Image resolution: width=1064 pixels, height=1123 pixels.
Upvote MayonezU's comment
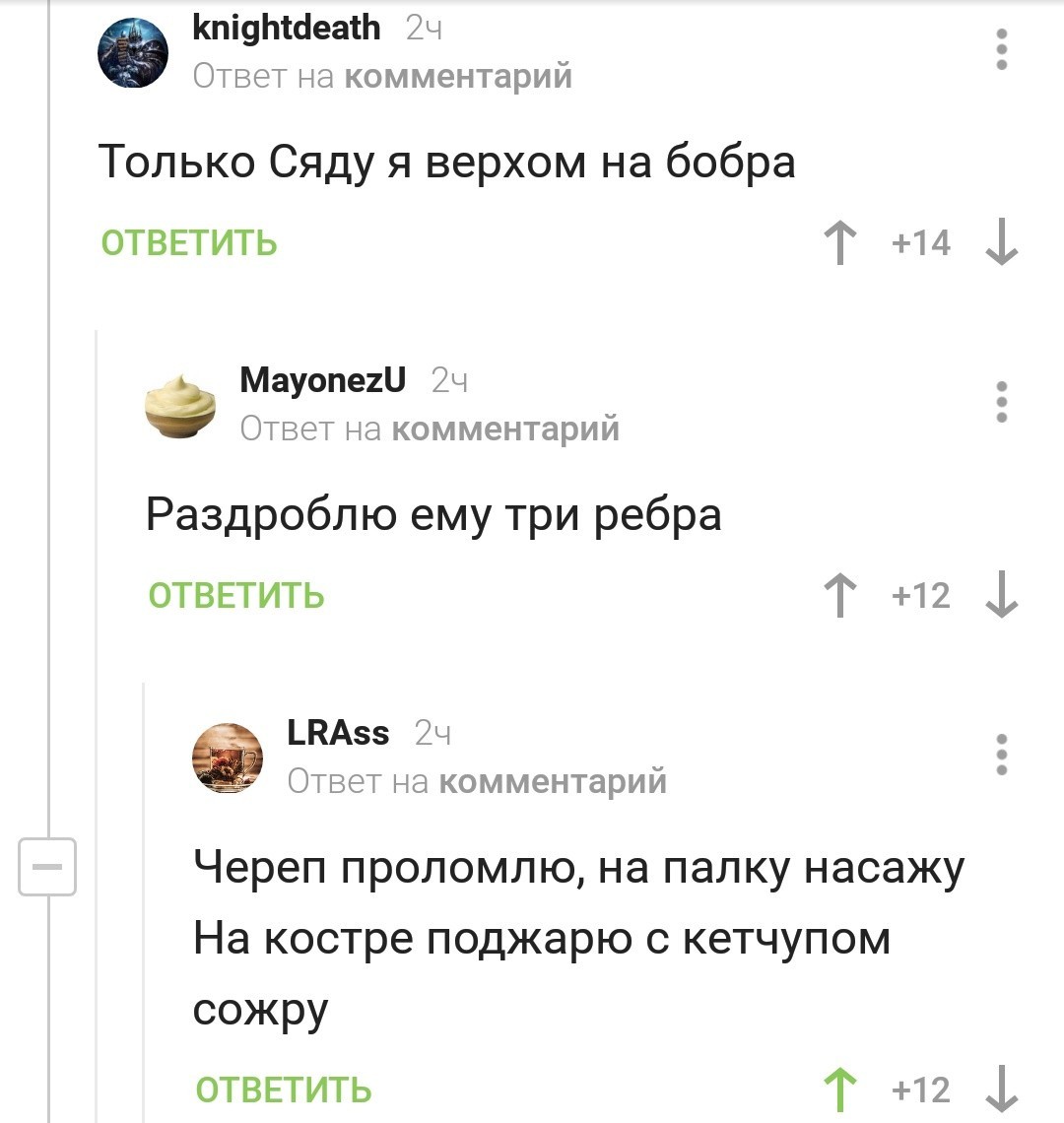click(839, 596)
